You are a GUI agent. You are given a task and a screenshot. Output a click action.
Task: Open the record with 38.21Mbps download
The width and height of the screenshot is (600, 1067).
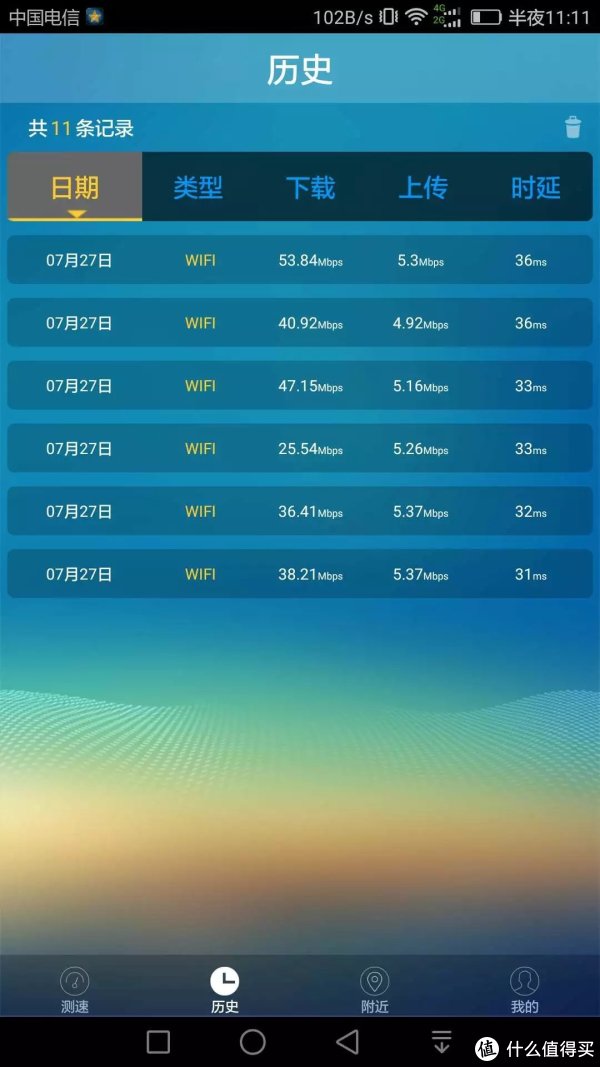300,574
